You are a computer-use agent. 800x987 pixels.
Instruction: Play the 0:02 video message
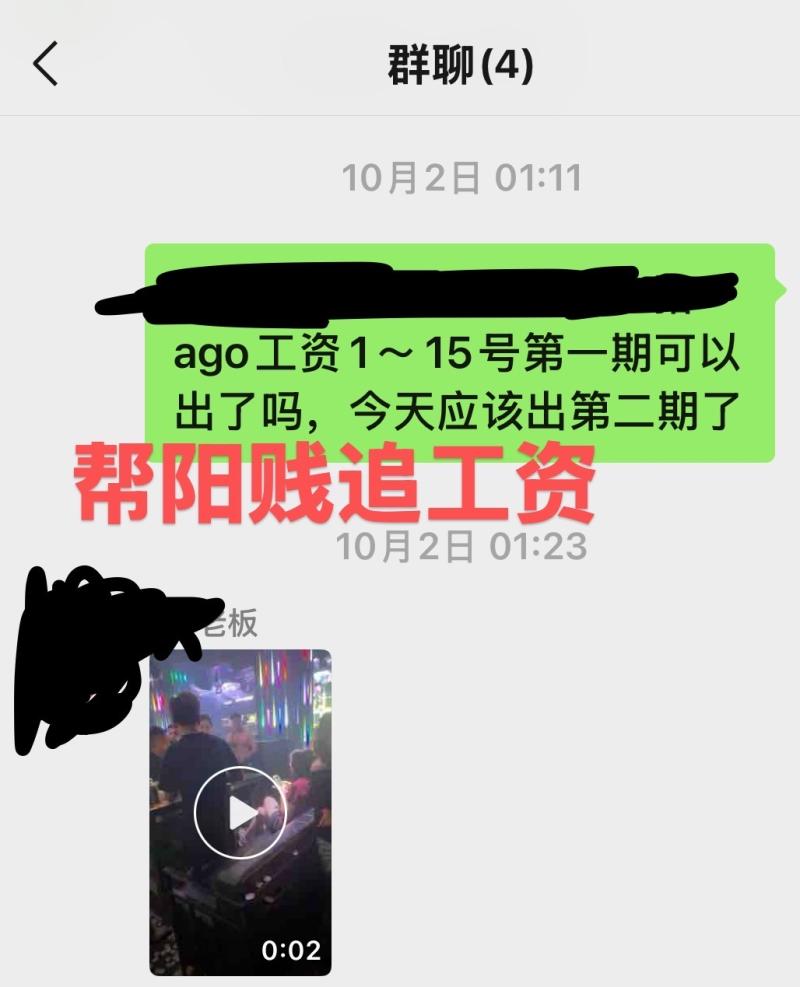pos(240,812)
